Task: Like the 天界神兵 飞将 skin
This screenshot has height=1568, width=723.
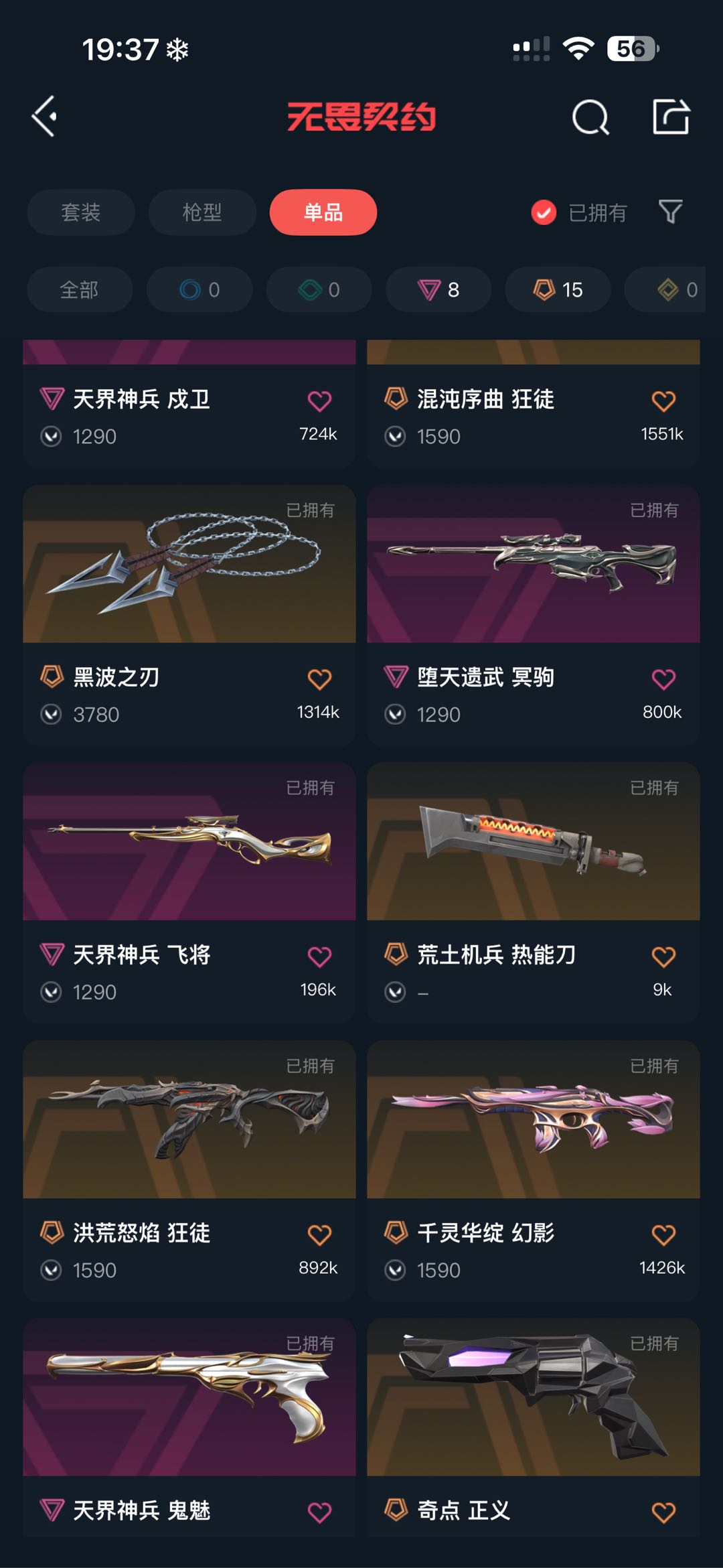Action: (x=319, y=956)
